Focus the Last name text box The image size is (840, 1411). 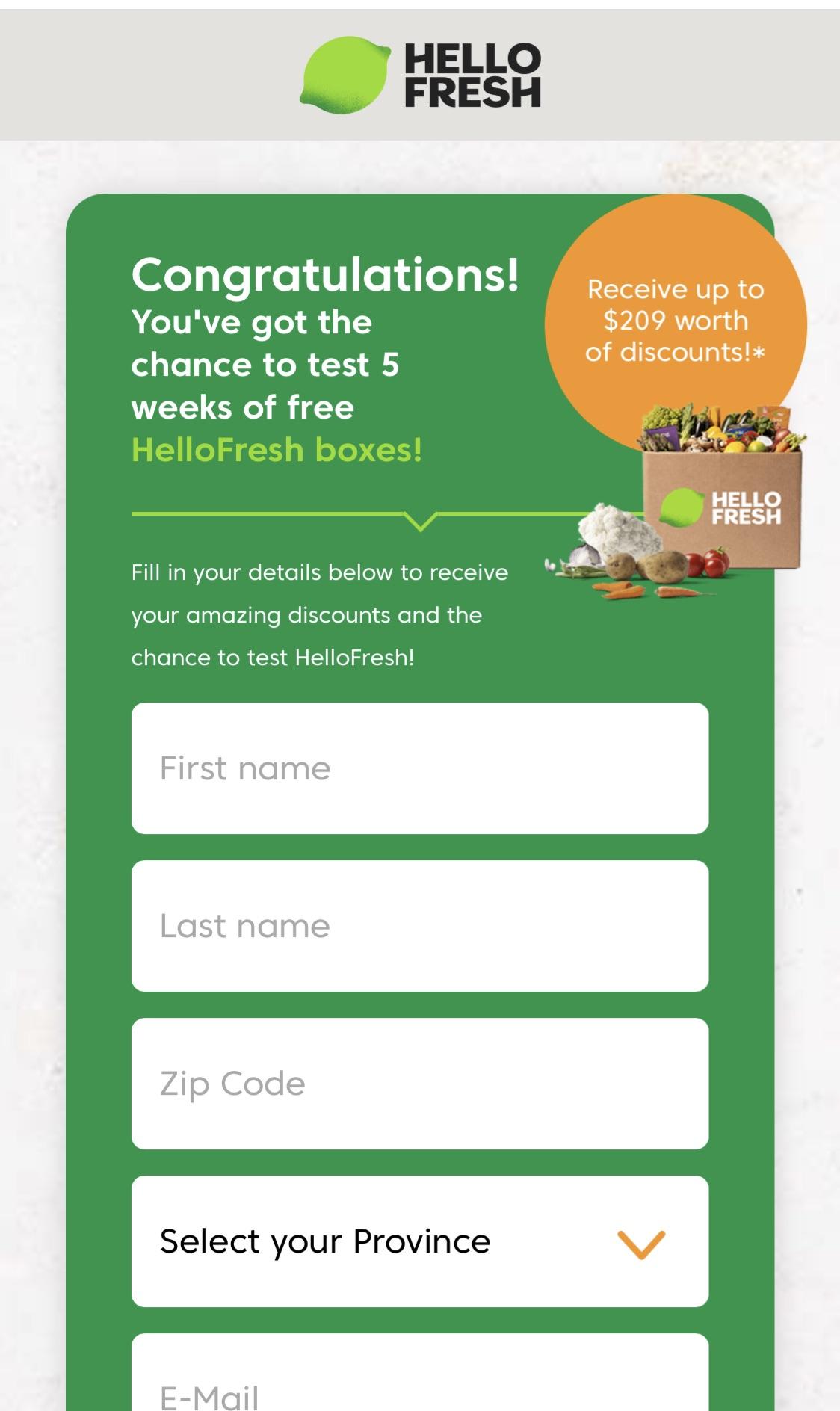tap(419, 926)
